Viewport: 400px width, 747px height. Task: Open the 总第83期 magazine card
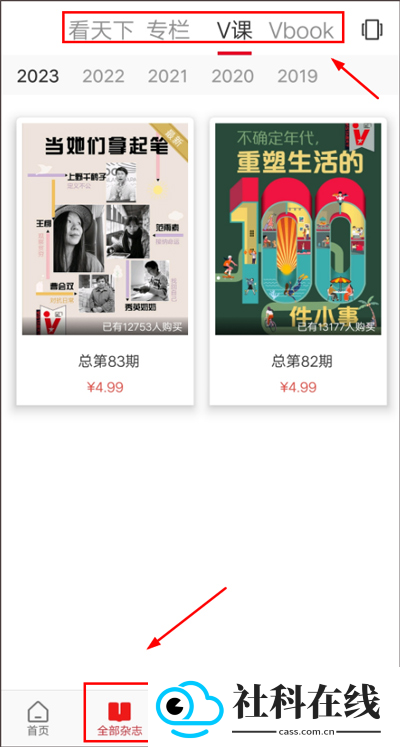pos(105,262)
